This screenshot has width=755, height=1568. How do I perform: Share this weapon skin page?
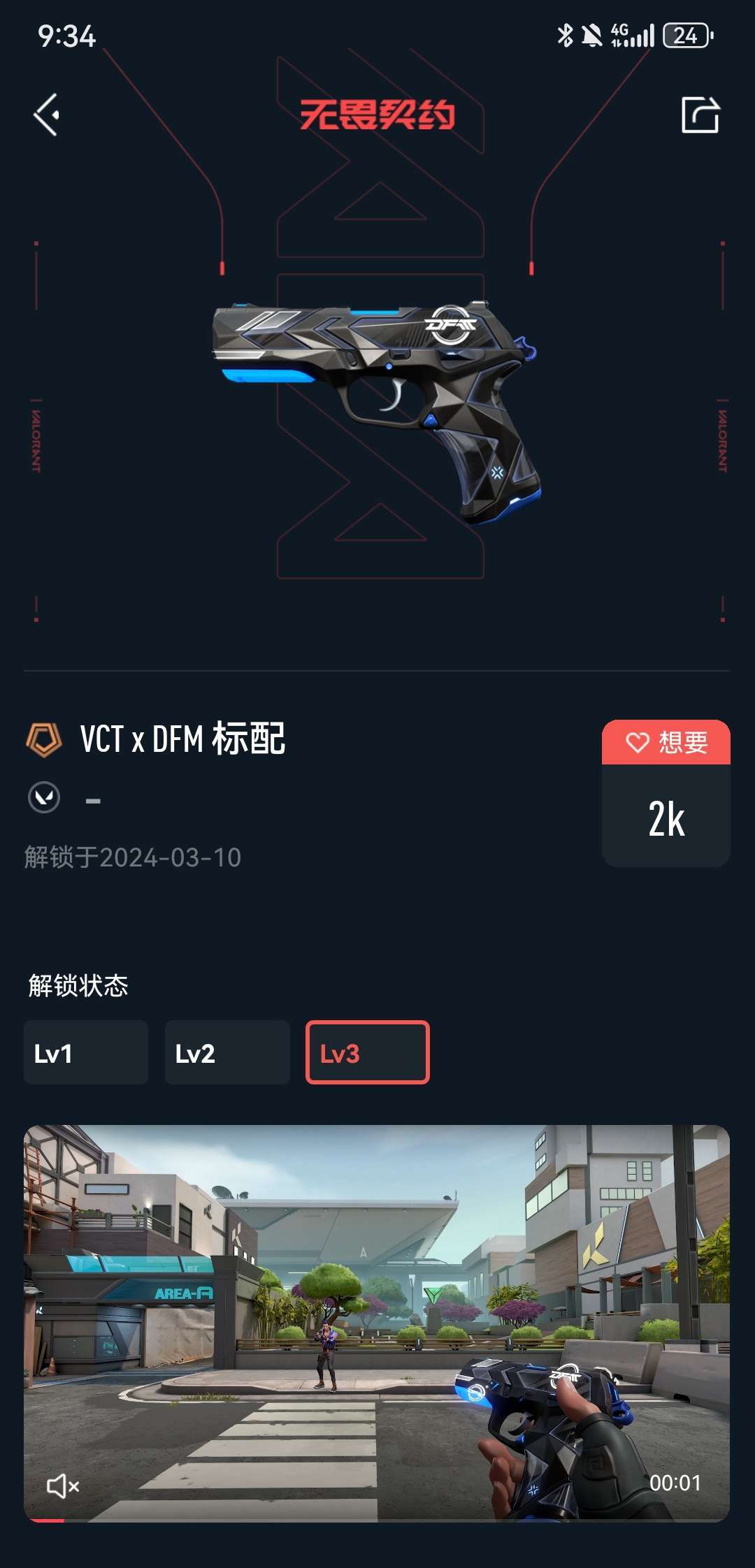tap(700, 115)
